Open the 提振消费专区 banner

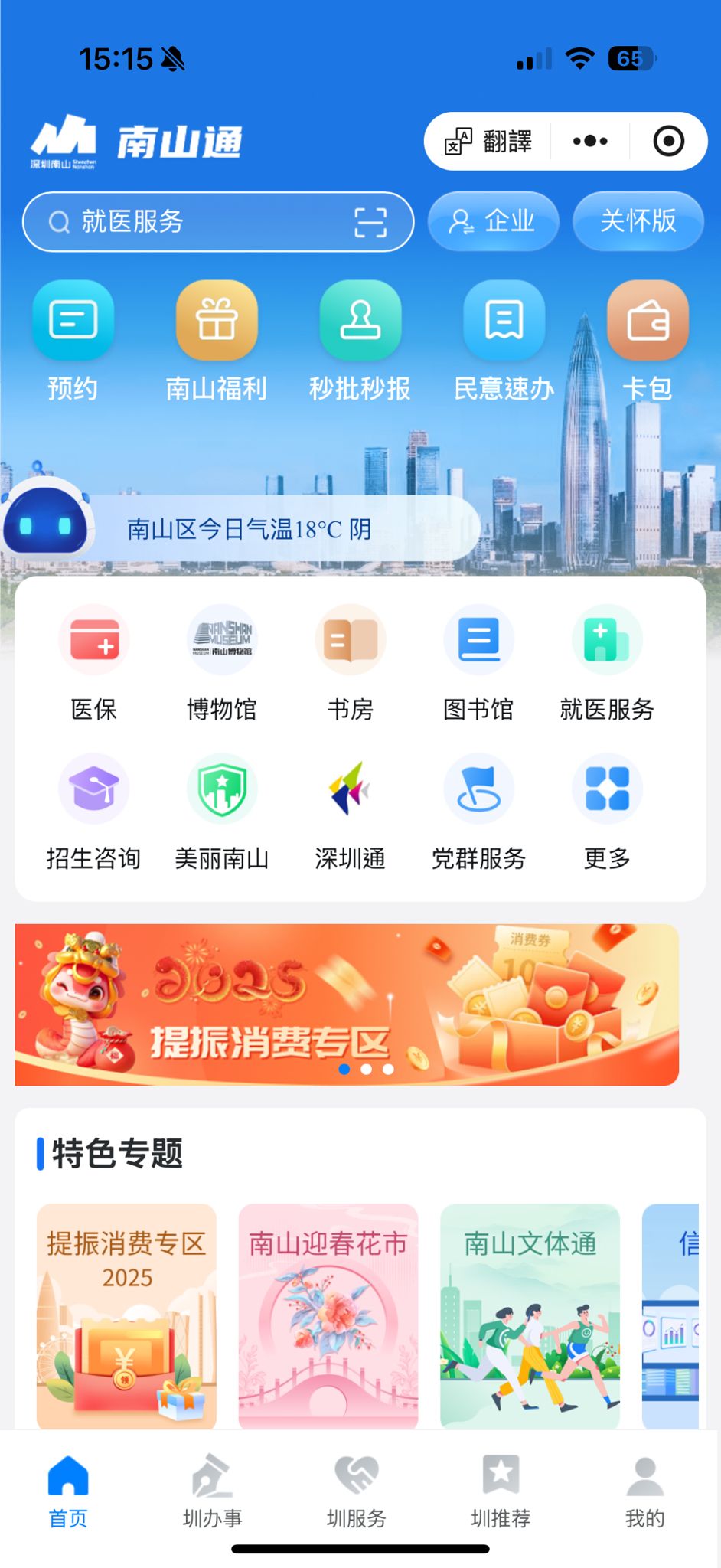click(347, 1004)
